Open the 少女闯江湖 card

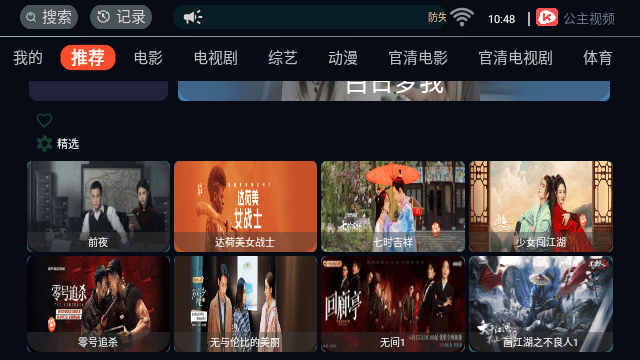[x=541, y=206]
